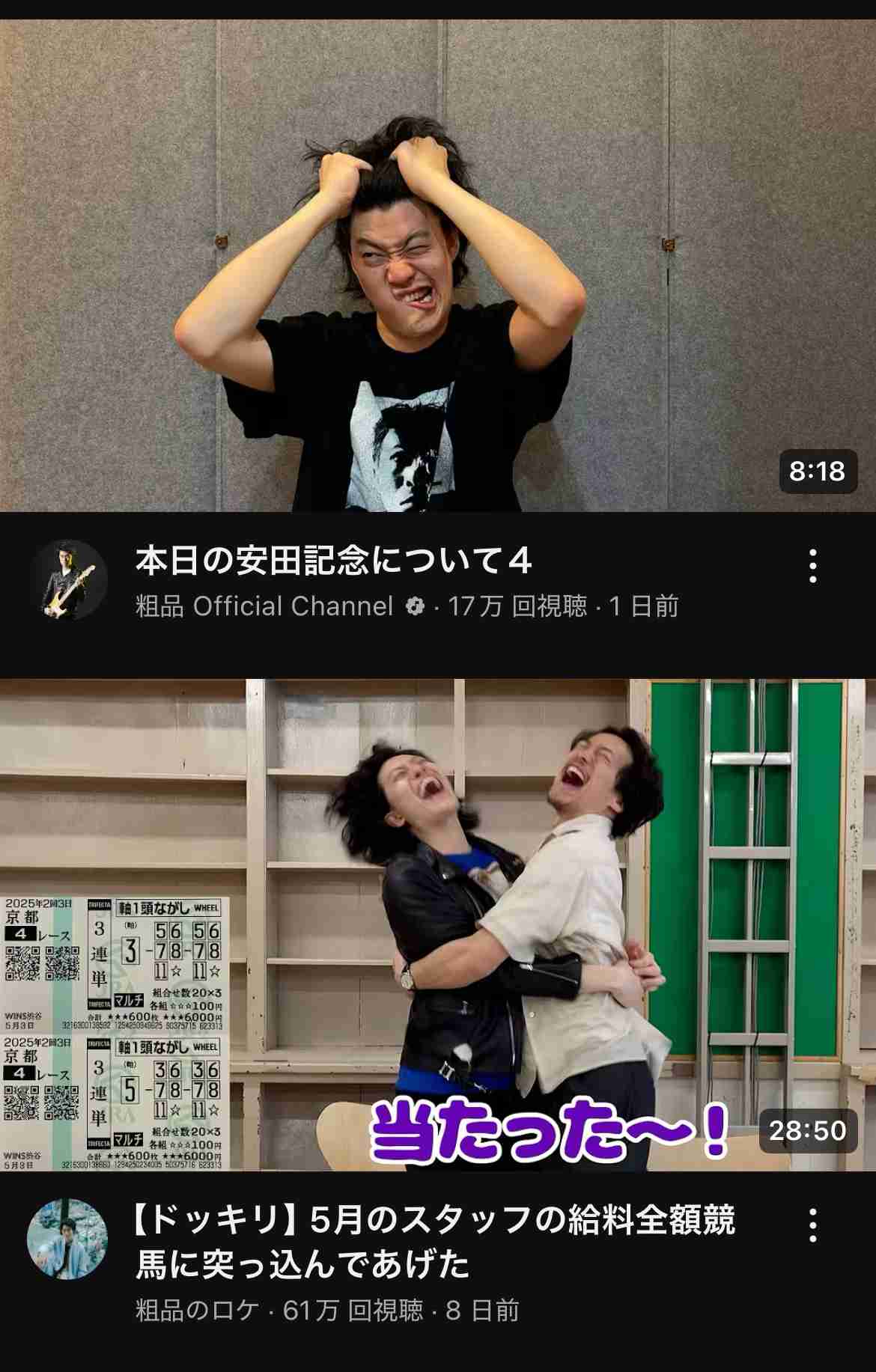Open overflow menu for 本日の安田記念について4
Viewport: 876px width, 1372px height.
813,566
